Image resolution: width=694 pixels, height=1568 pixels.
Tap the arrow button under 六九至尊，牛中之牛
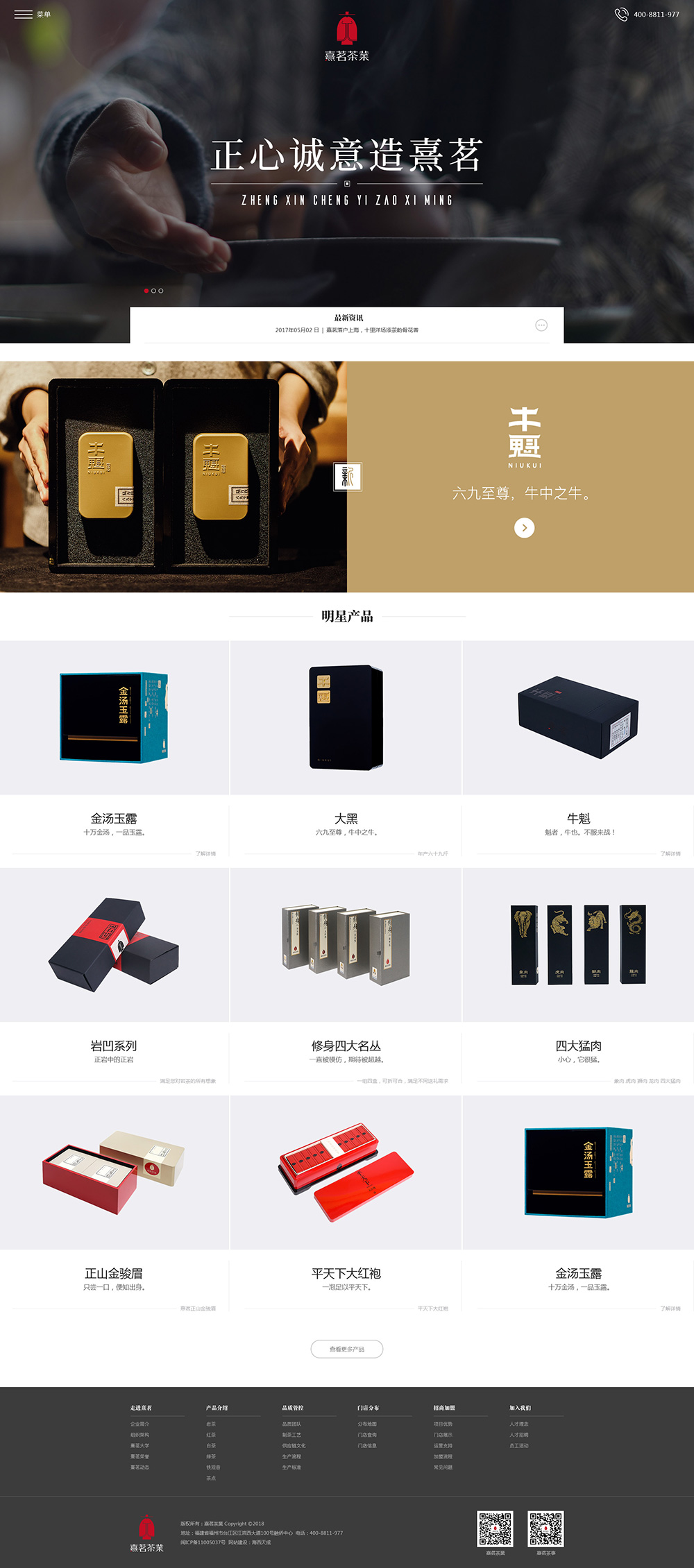tap(524, 528)
